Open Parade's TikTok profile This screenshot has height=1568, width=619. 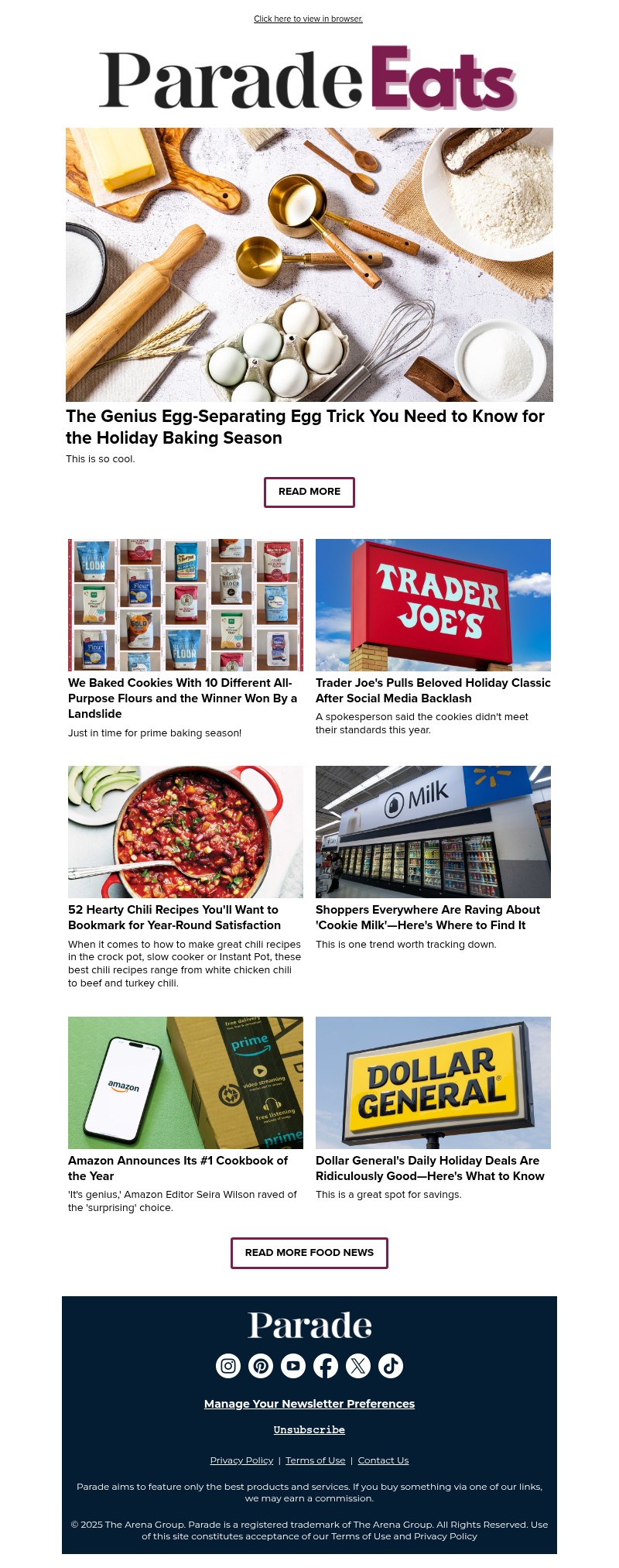click(x=391, y=1365)
